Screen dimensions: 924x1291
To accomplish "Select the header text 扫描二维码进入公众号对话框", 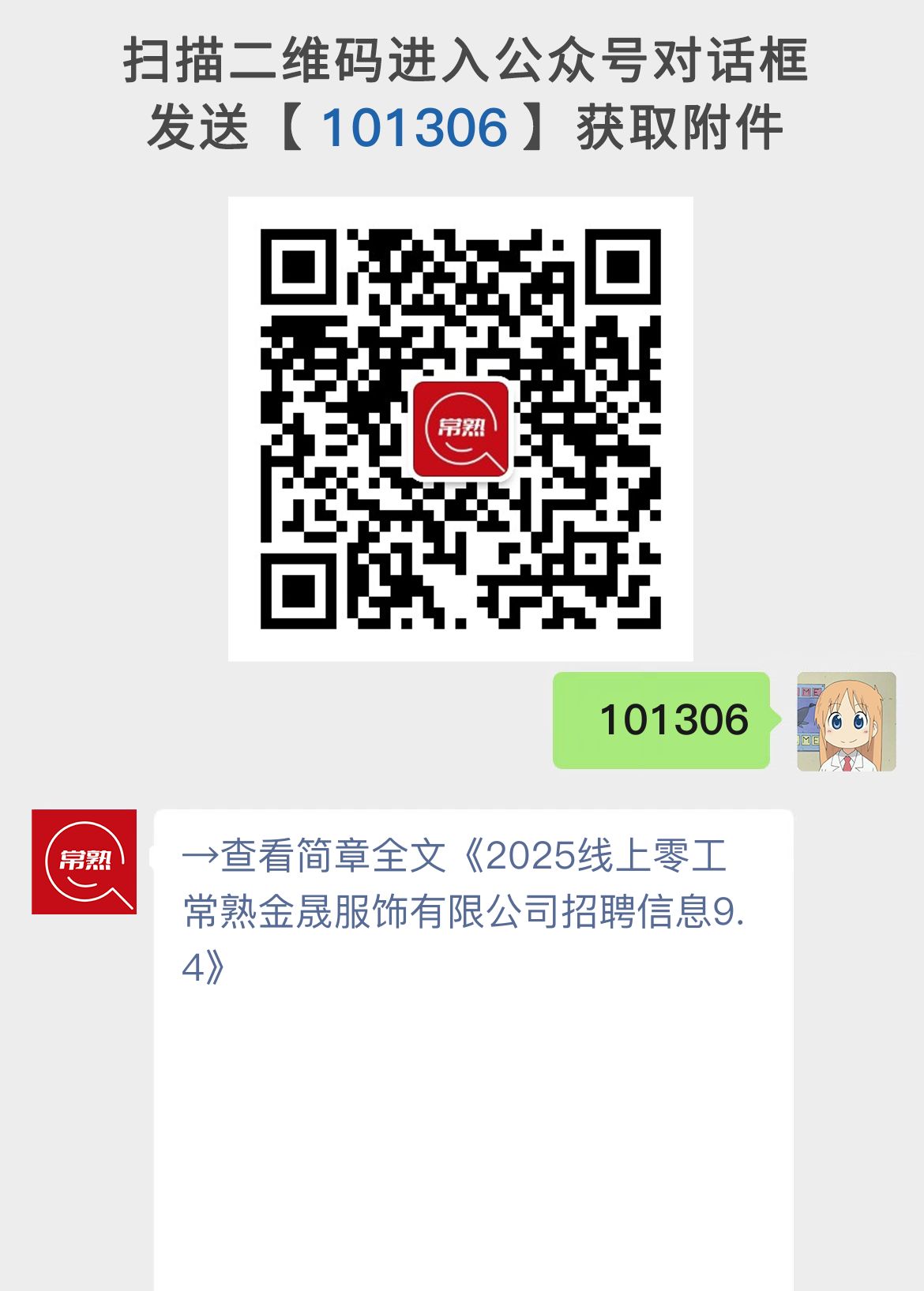I will tap(462, 63).
